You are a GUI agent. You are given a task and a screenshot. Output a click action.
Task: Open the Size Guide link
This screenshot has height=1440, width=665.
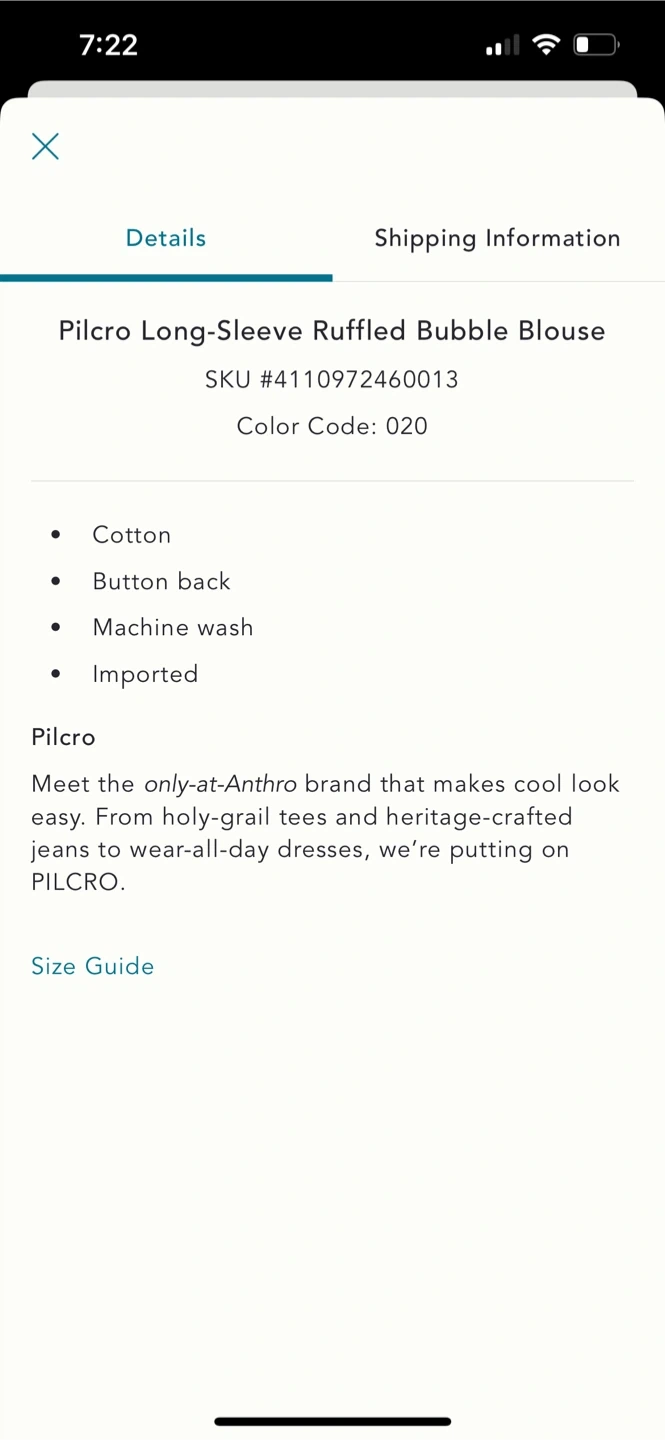pyautogui.click(x=92, y=966)
